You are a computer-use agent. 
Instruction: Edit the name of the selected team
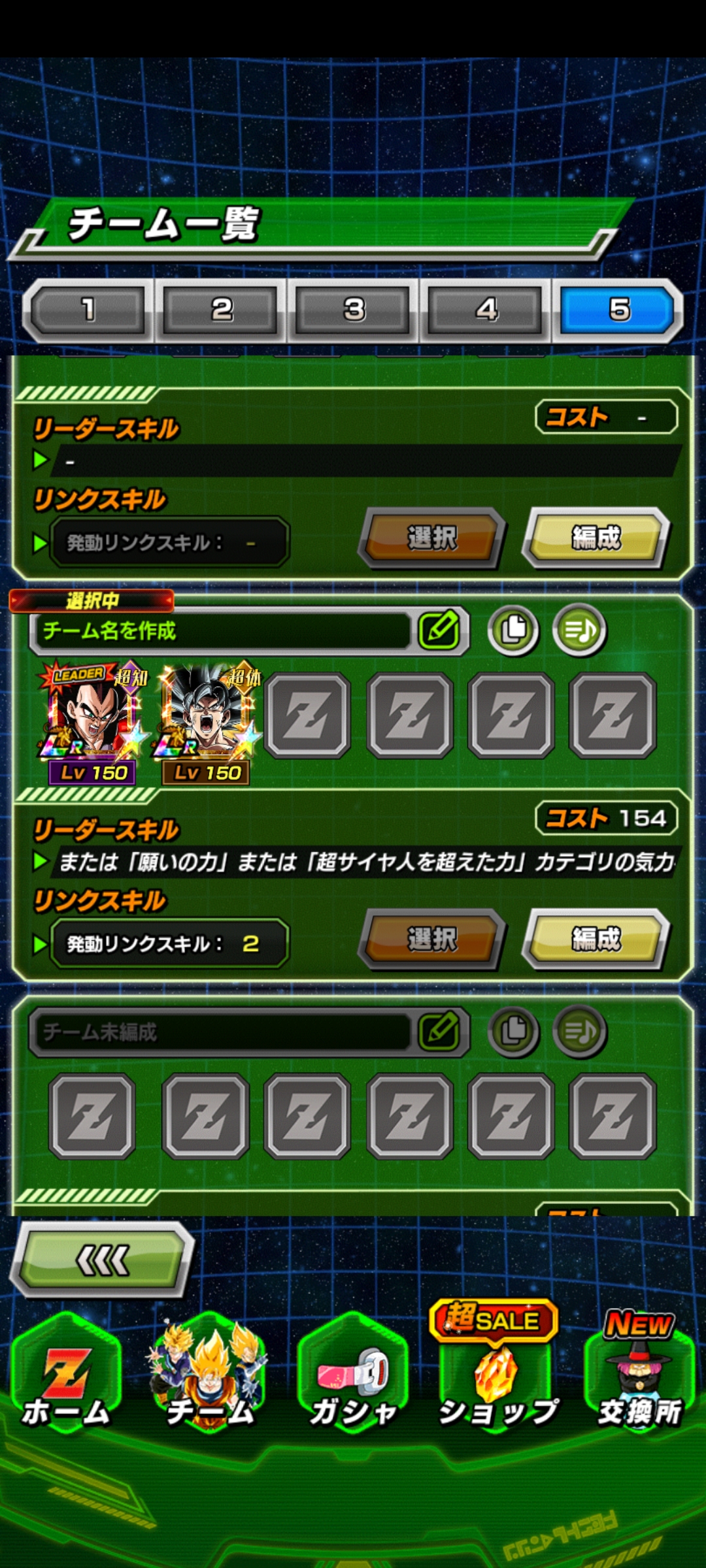(439, 630)
